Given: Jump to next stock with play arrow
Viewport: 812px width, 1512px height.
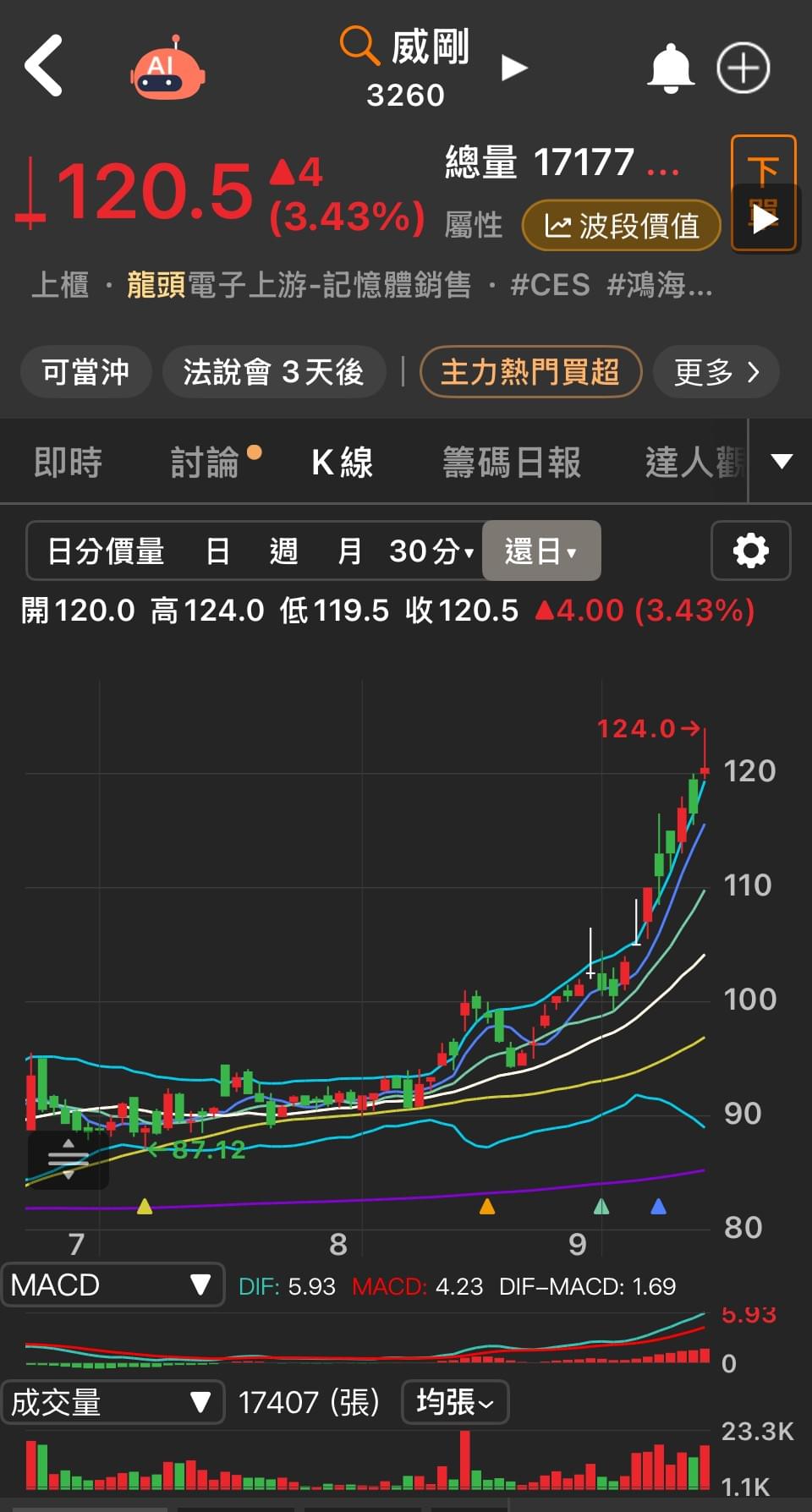Looking at the screenshot, I should [513, 68].
